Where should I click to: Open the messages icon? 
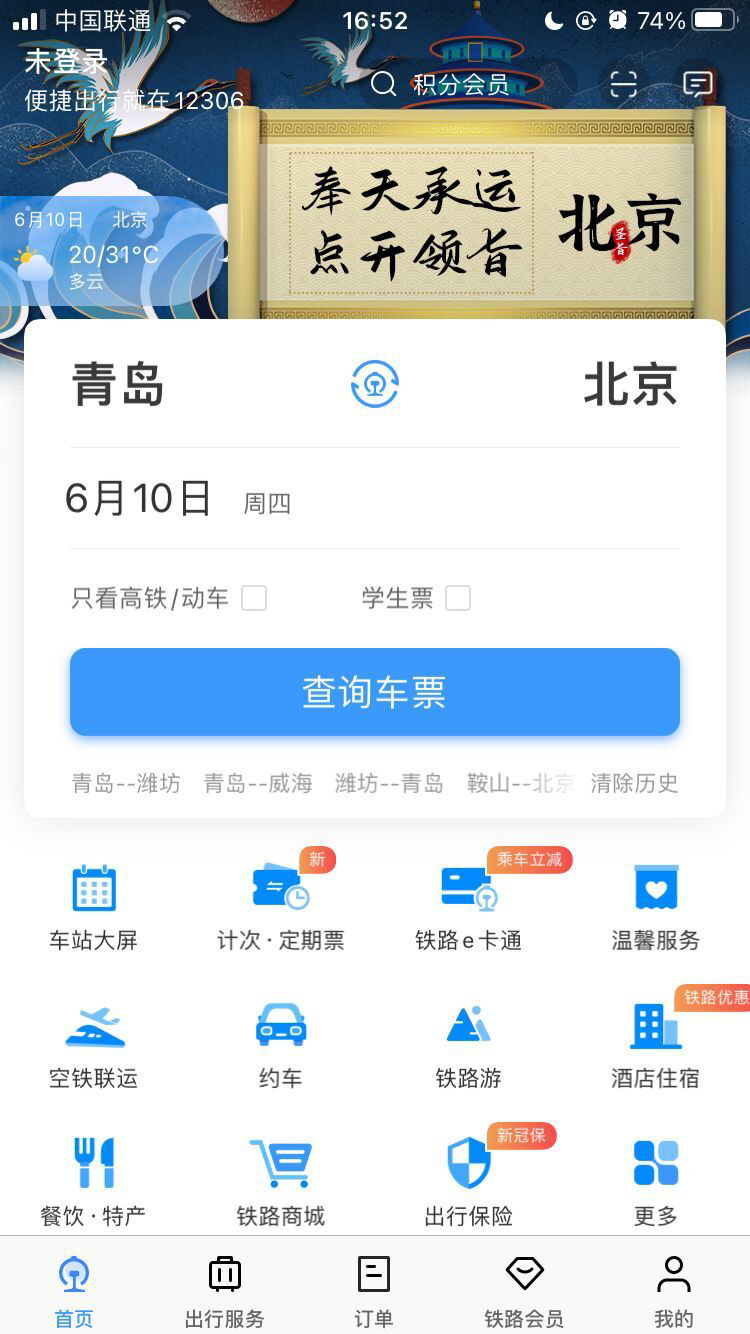coord(697,84)
